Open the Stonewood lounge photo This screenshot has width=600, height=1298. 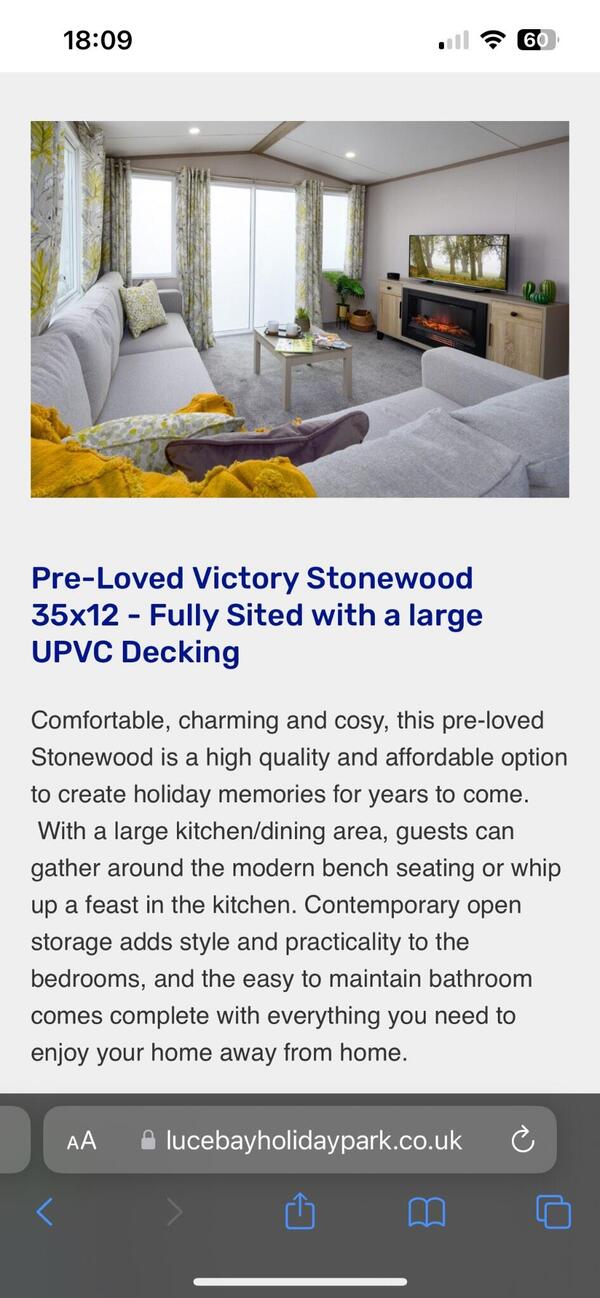pos(300,309)
